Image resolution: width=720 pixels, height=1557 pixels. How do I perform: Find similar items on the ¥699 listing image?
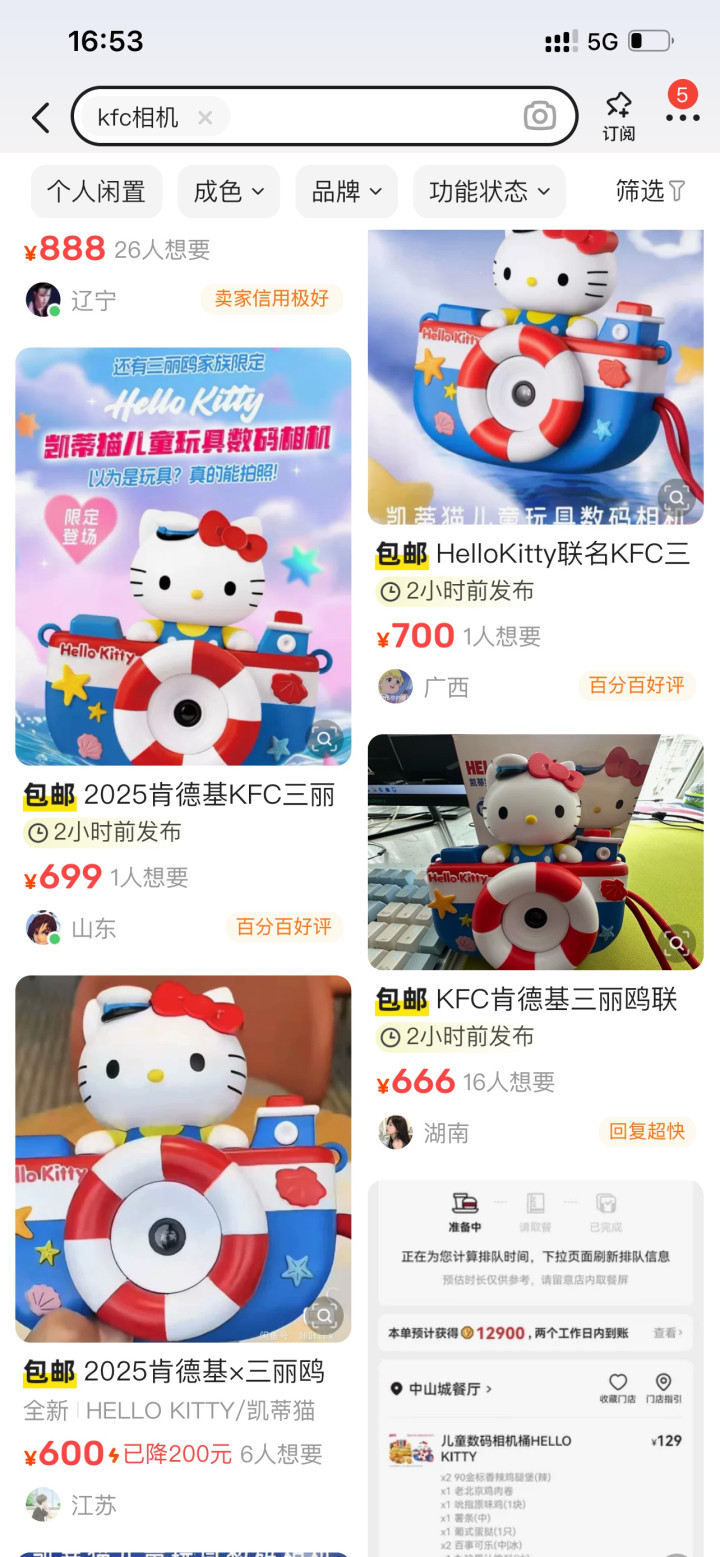pos(324,740)
